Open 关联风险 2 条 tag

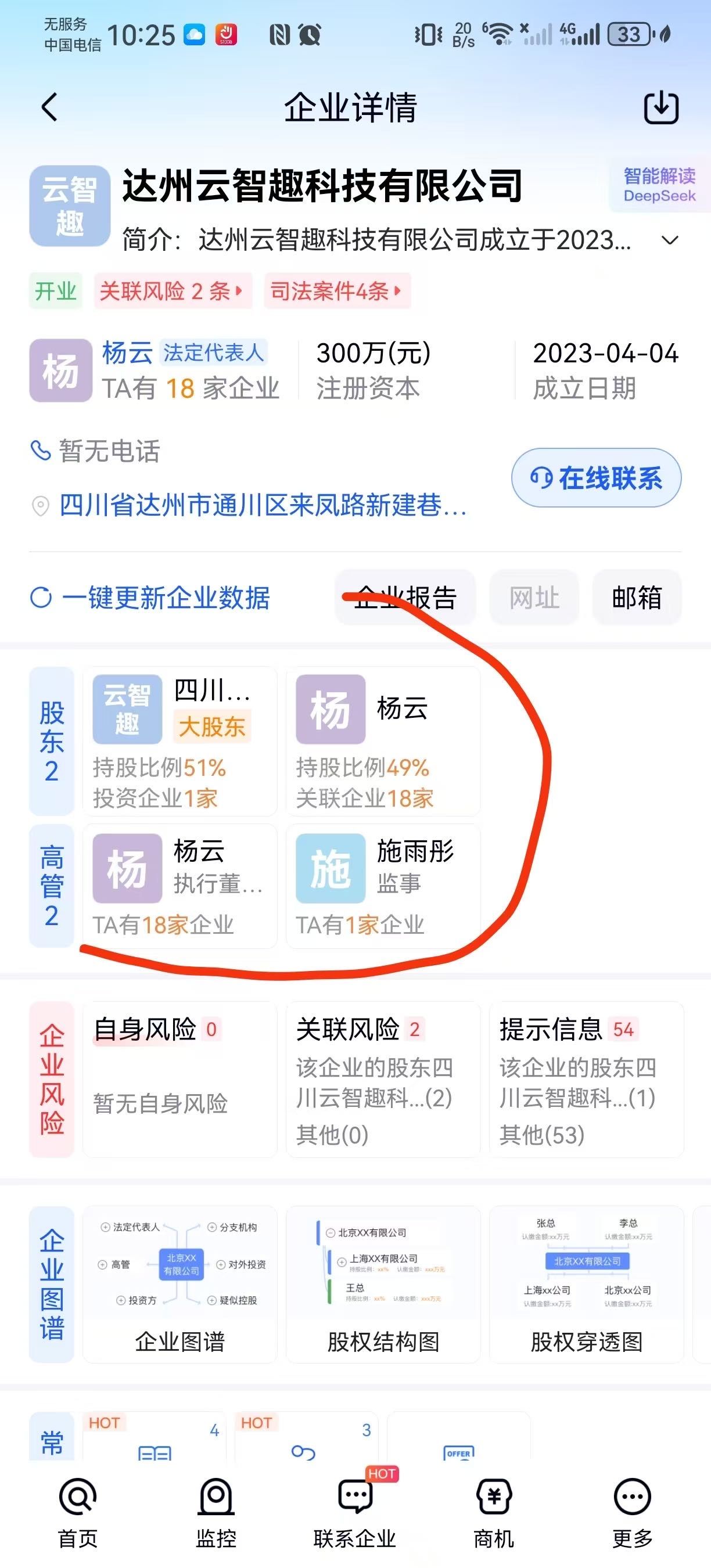pos(173,291)
